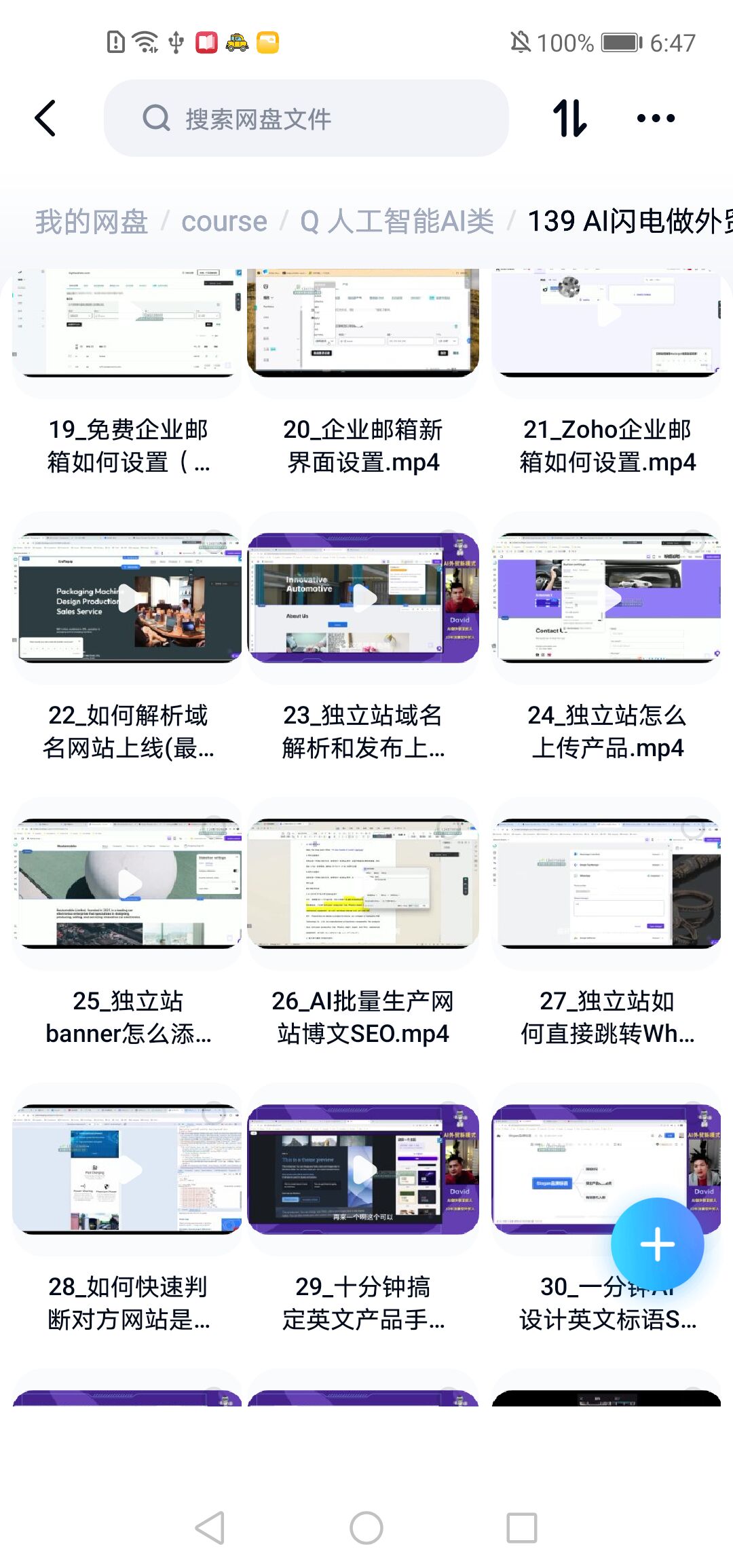Play 26_AI批量生产网站博文SEO.mp4

363,884
